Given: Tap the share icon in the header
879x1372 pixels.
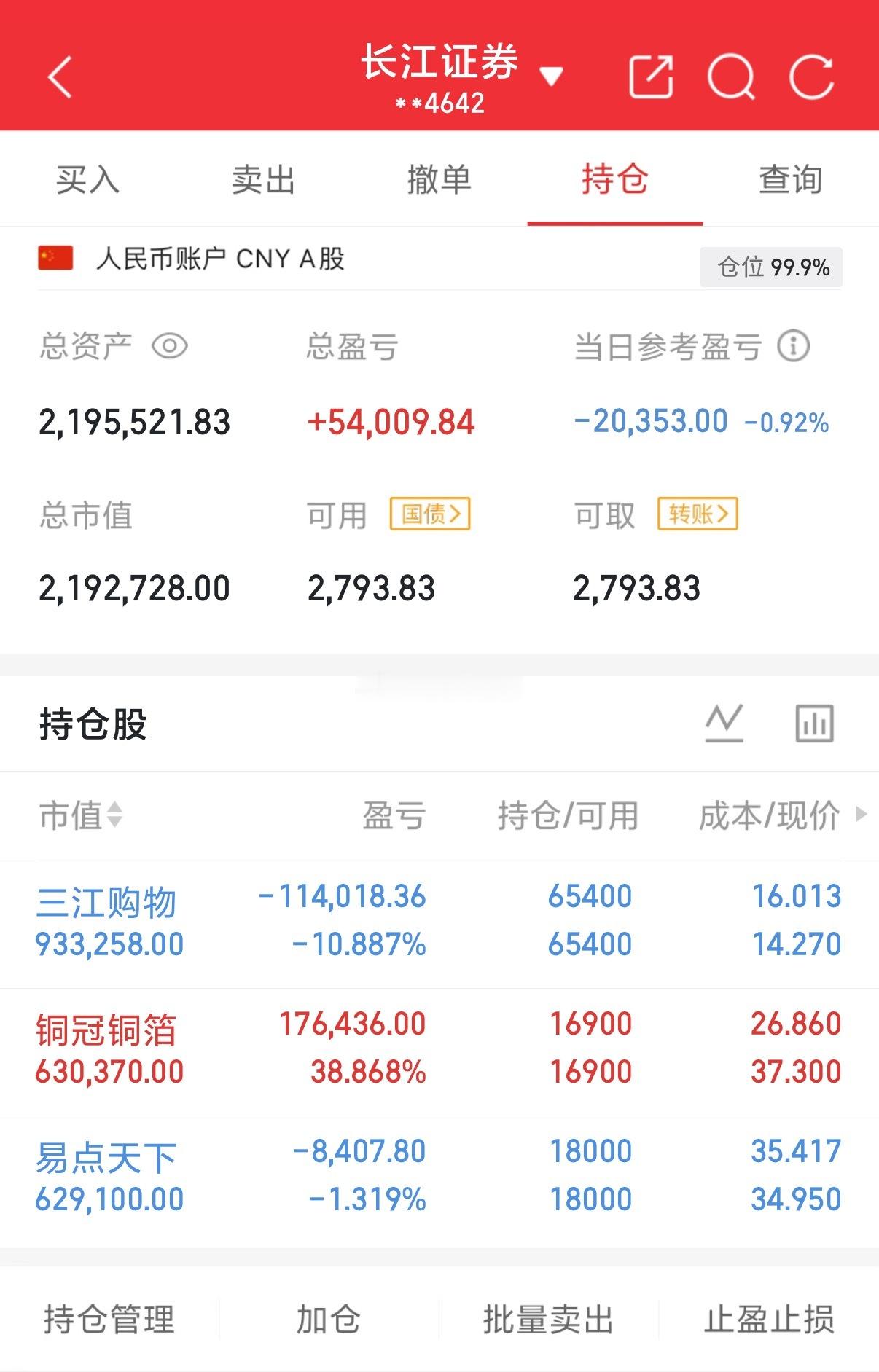Looking at the screenshot, I should point(651,76).
